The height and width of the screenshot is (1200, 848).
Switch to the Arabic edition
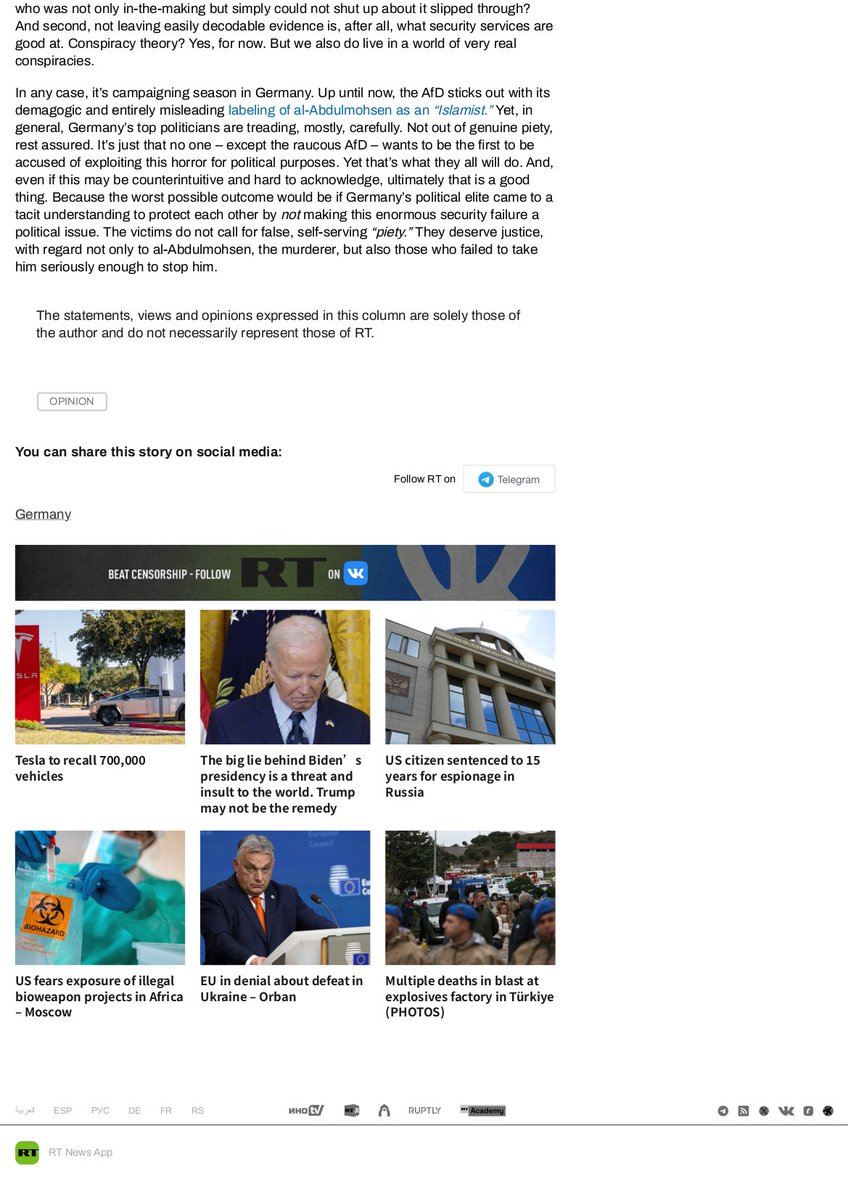(25, 1111)
